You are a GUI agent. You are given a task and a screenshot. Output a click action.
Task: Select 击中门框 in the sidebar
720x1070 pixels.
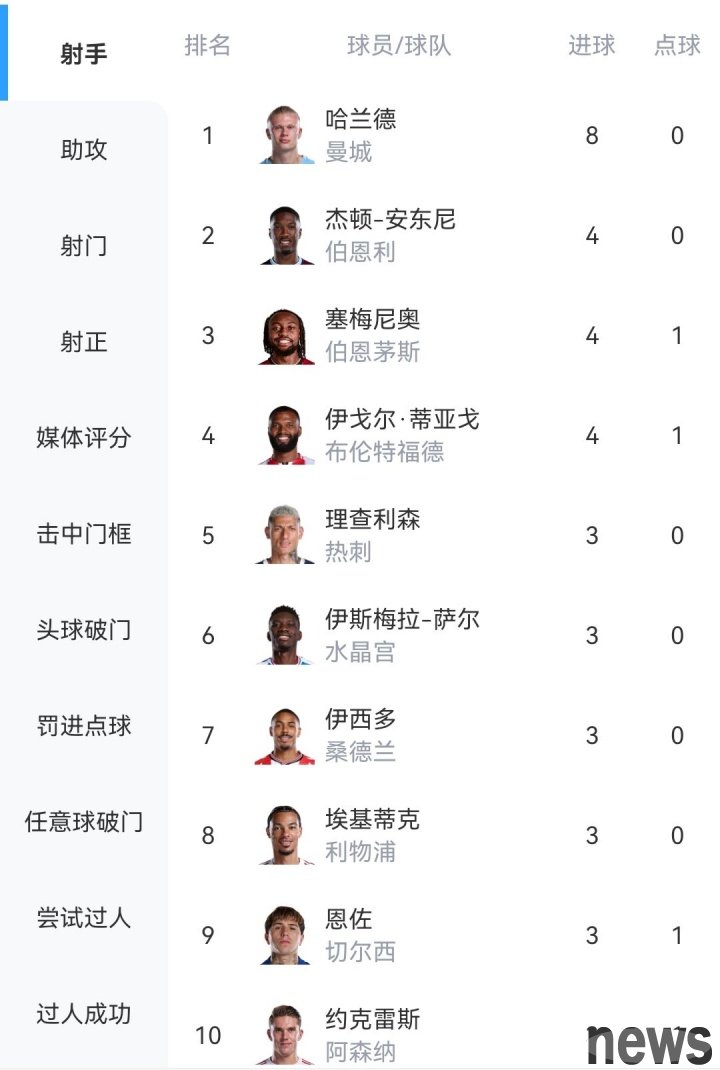point(84,534)
